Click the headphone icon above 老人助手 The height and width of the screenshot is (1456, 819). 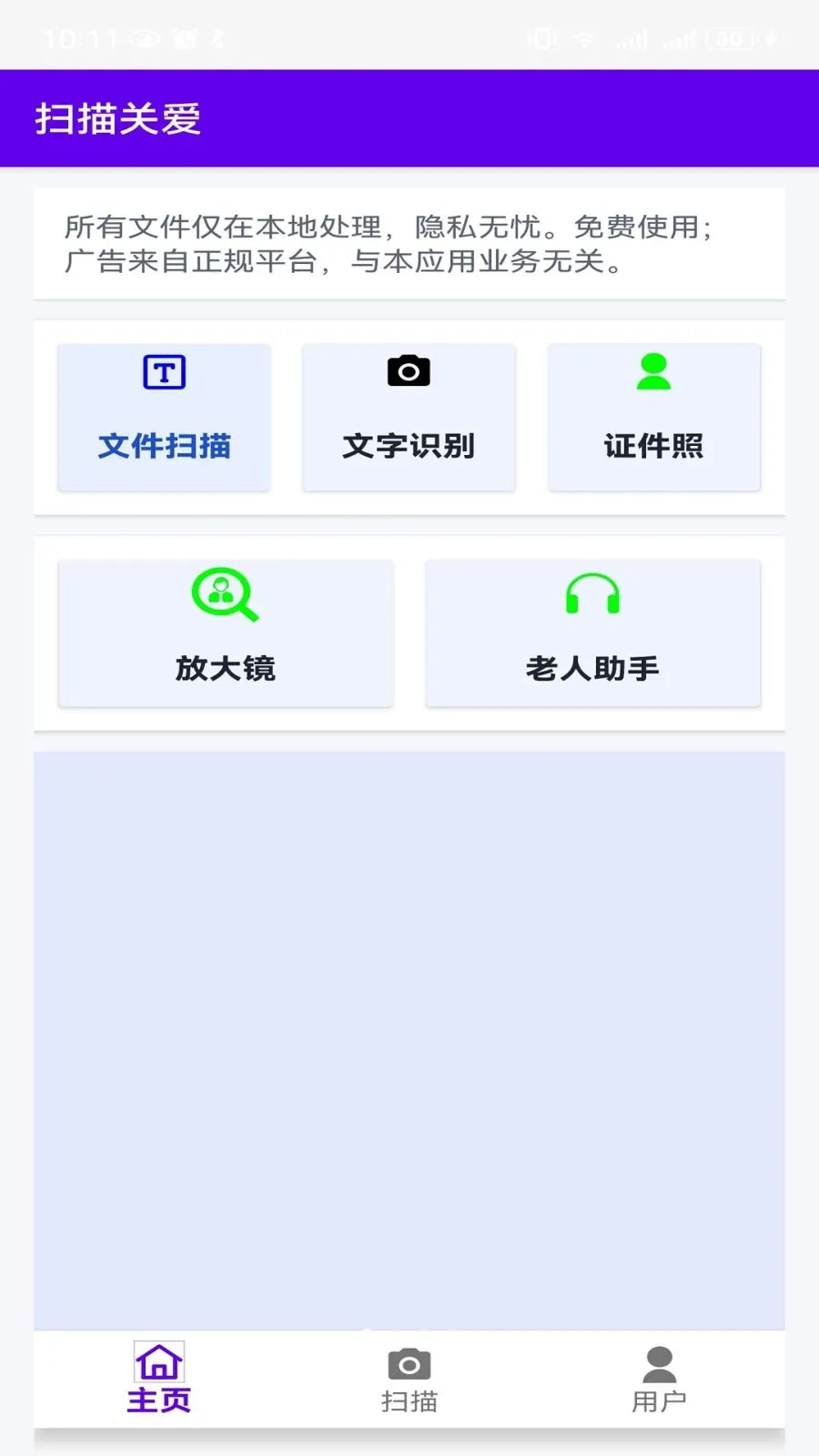click(592, 593)
